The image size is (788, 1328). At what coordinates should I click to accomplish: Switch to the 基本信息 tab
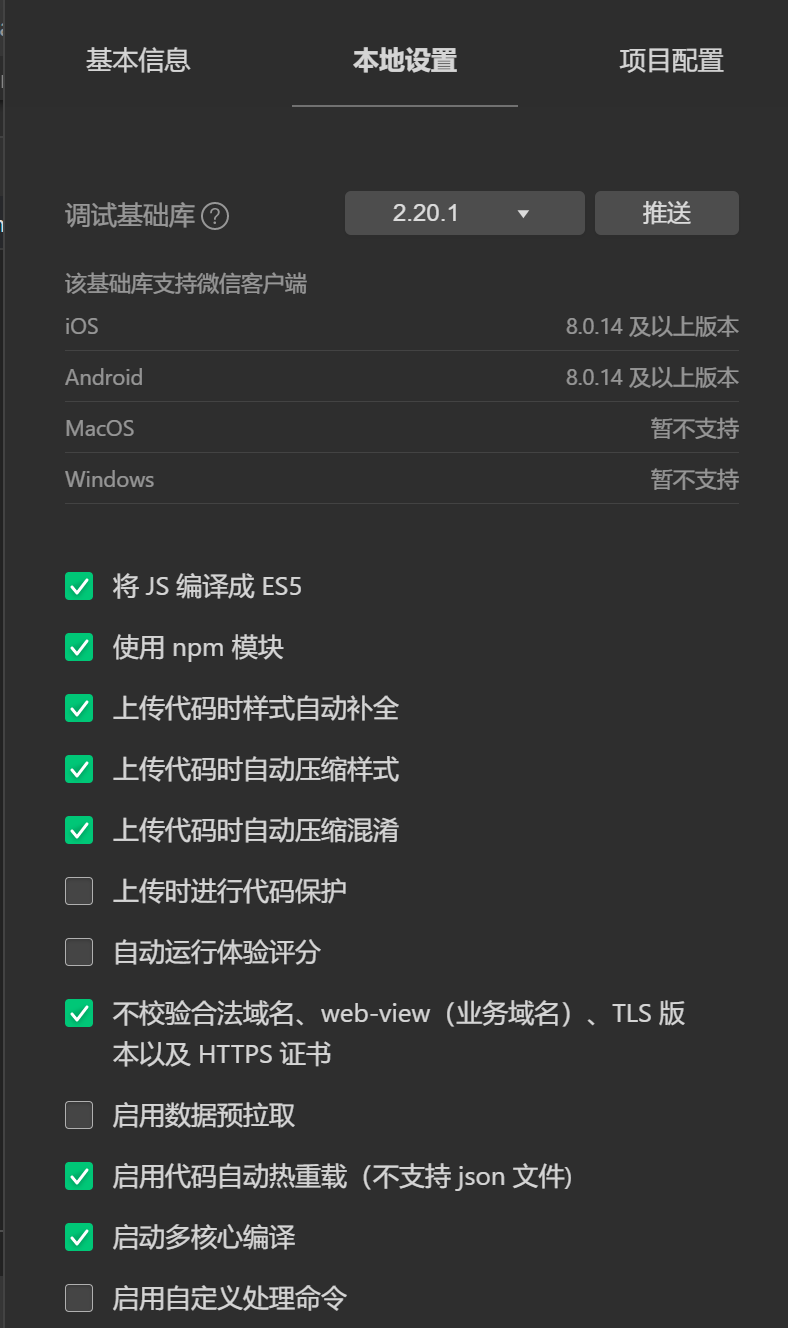138,60
